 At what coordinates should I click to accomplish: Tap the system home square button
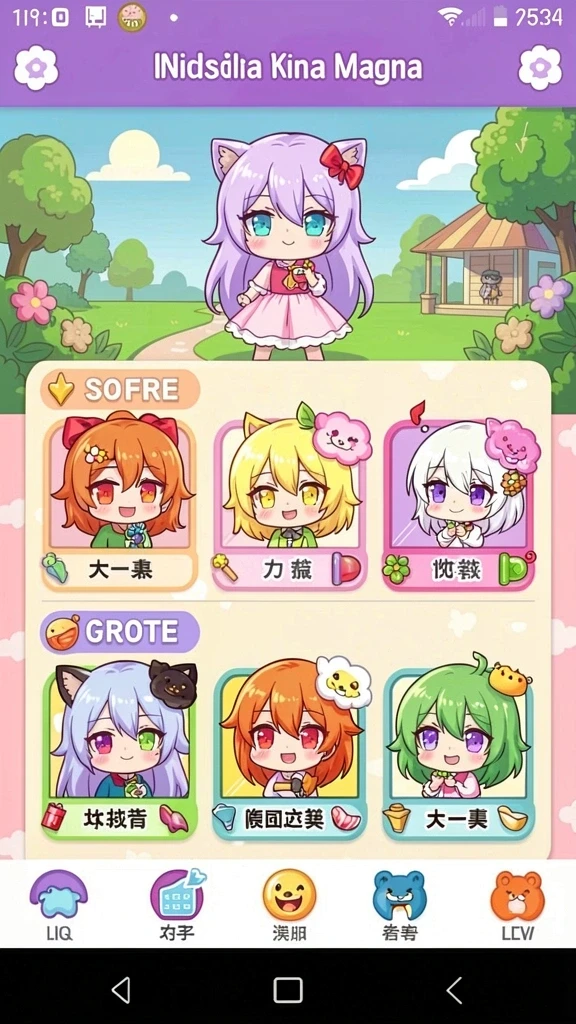tap(287, 989)
